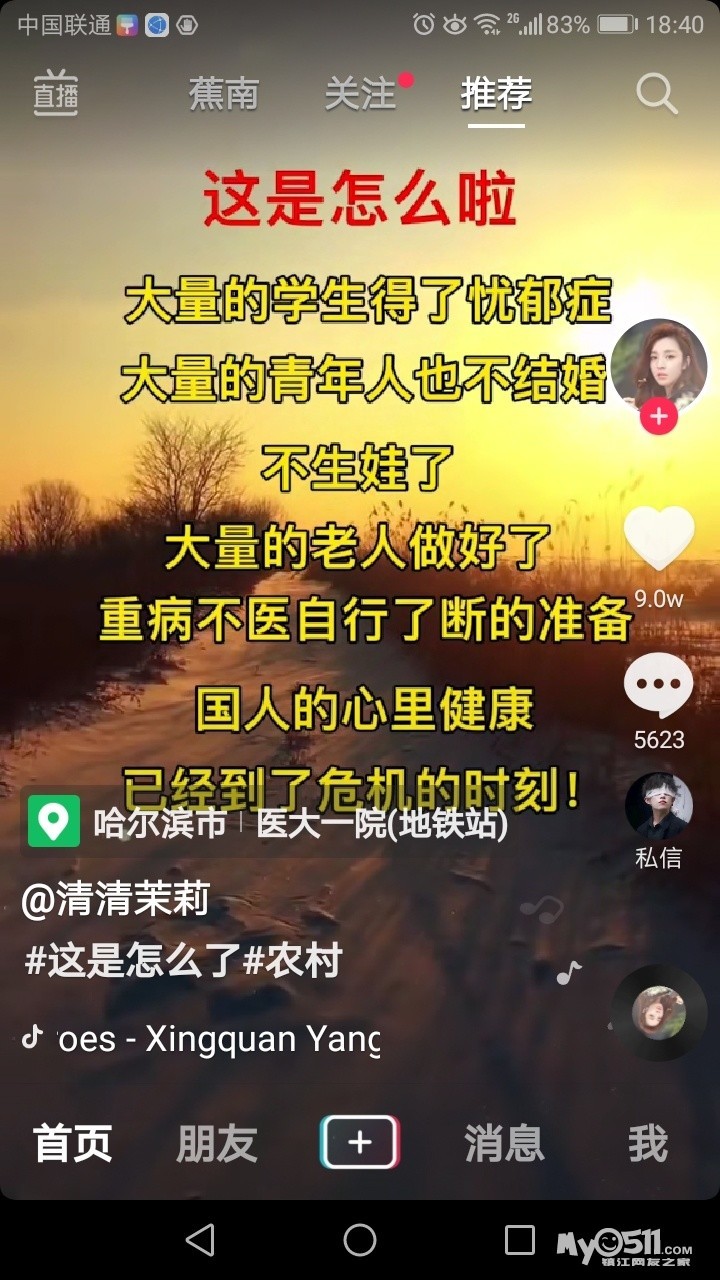Follow the creator with the red plus
This screenshot has height=1280, width=720.
click(x=659, y=416)
